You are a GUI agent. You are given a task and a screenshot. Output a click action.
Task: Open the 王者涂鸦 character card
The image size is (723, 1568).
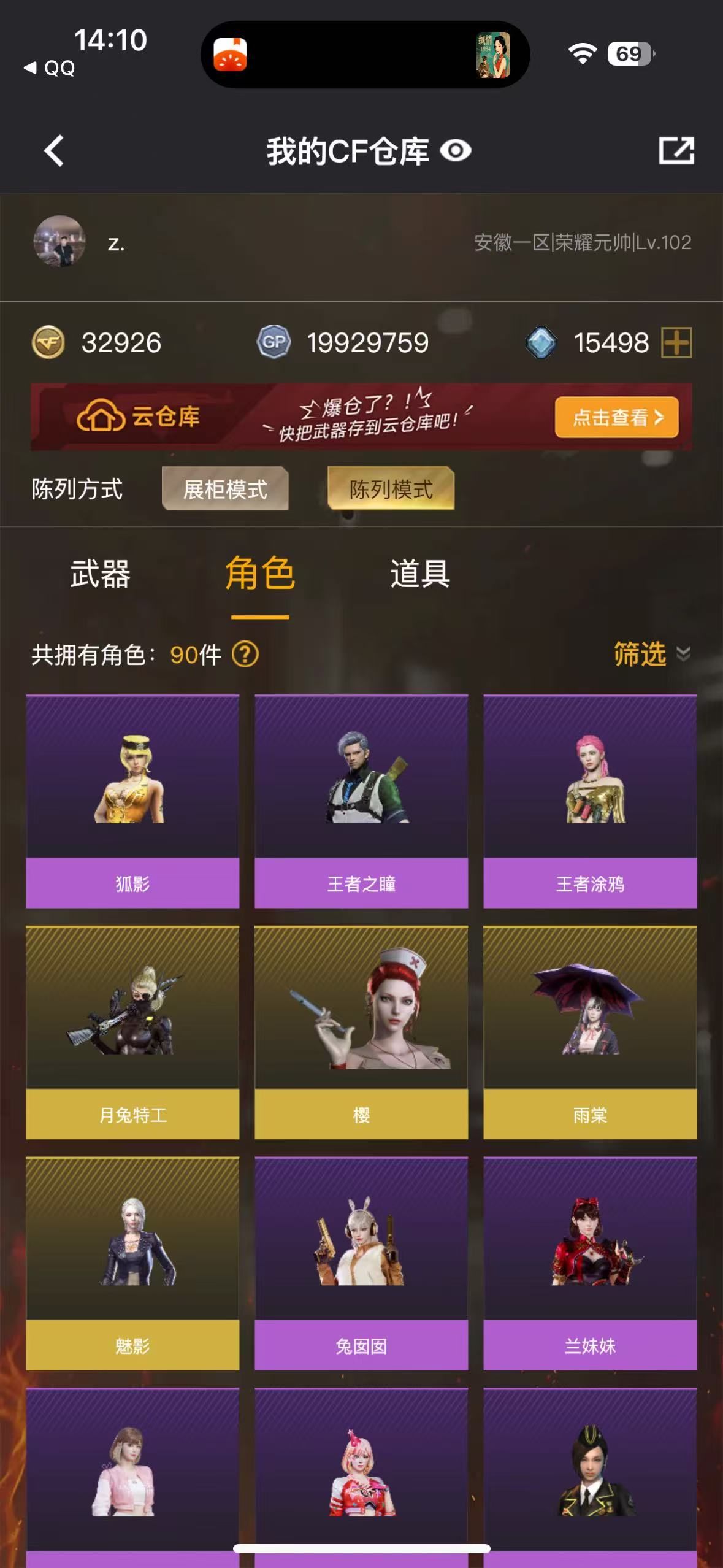(x=590, y=801)
